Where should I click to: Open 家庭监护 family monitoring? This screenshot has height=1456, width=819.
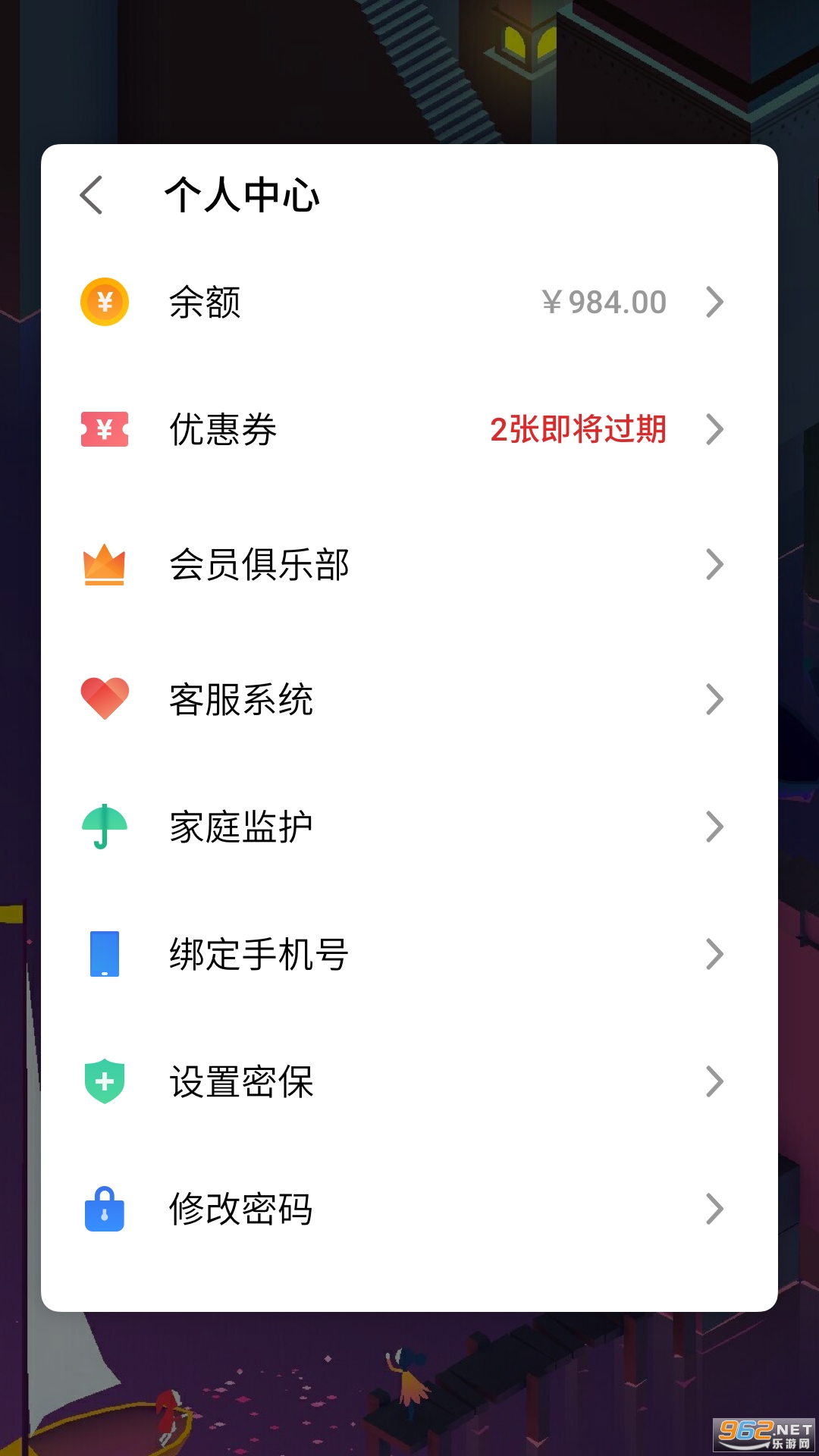(x=409, y=827)
